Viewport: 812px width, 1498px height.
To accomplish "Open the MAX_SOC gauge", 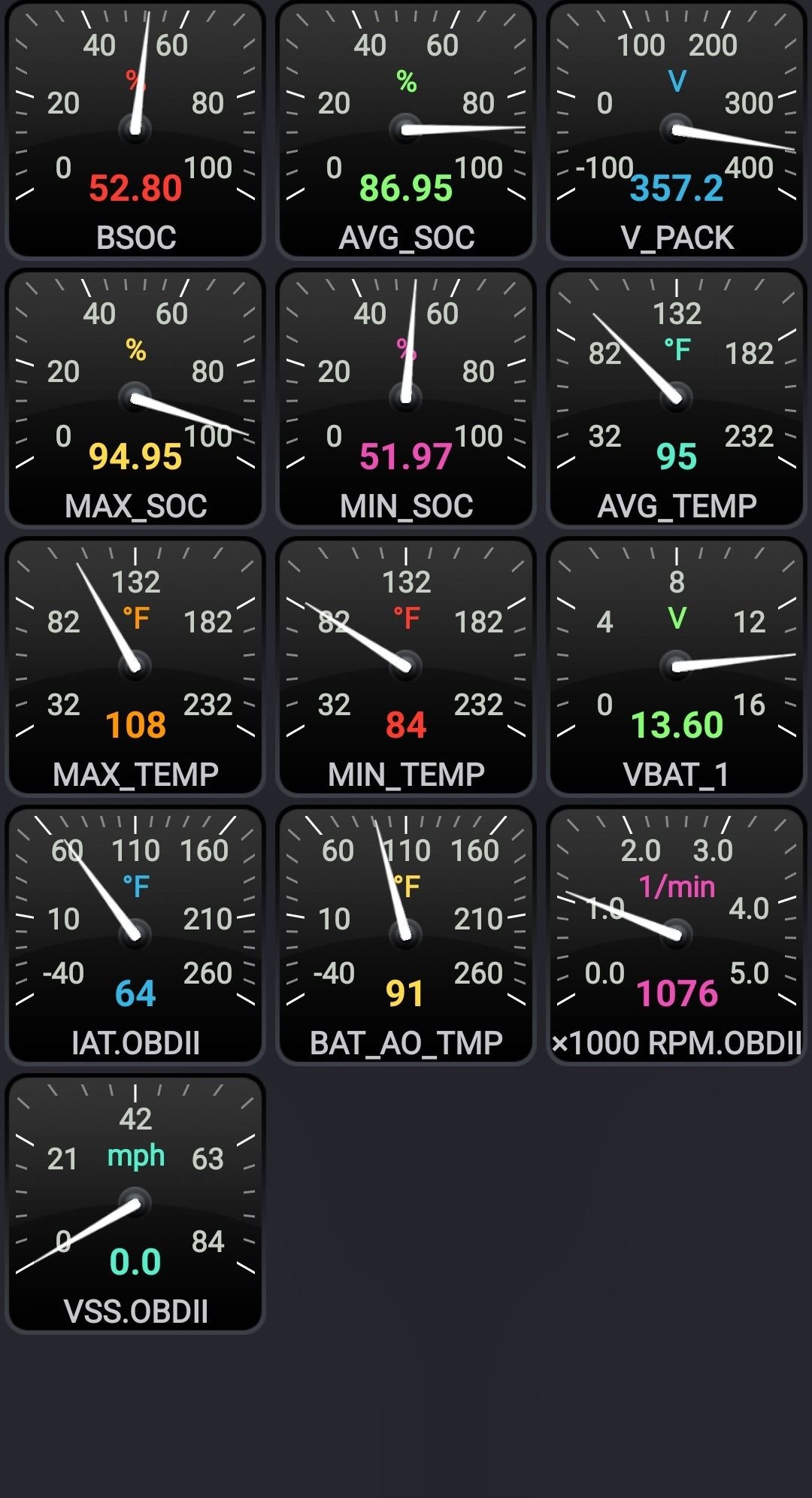I will click(135, 398).
